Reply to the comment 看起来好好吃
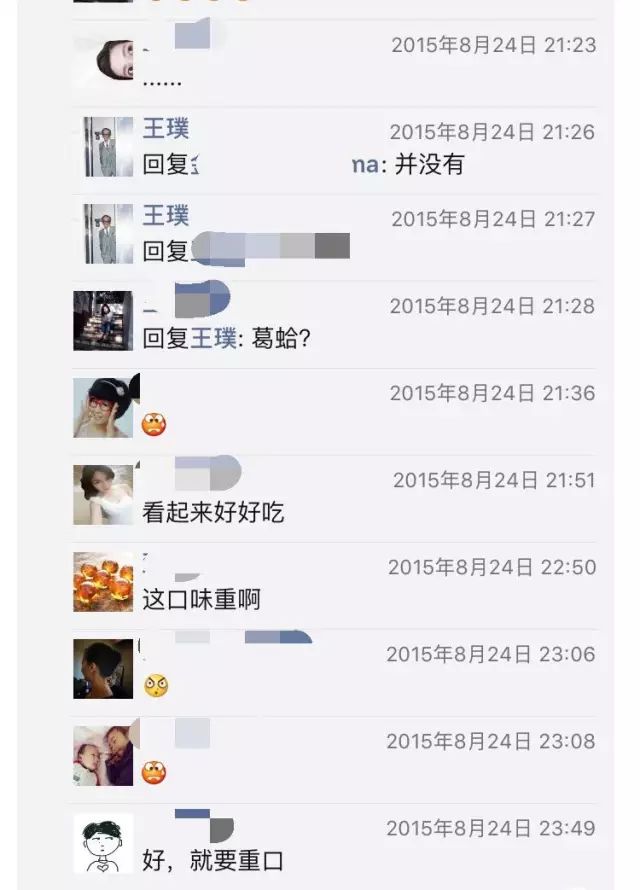The image size is (640, 890). pyautogui.click(x=213, y=513)
